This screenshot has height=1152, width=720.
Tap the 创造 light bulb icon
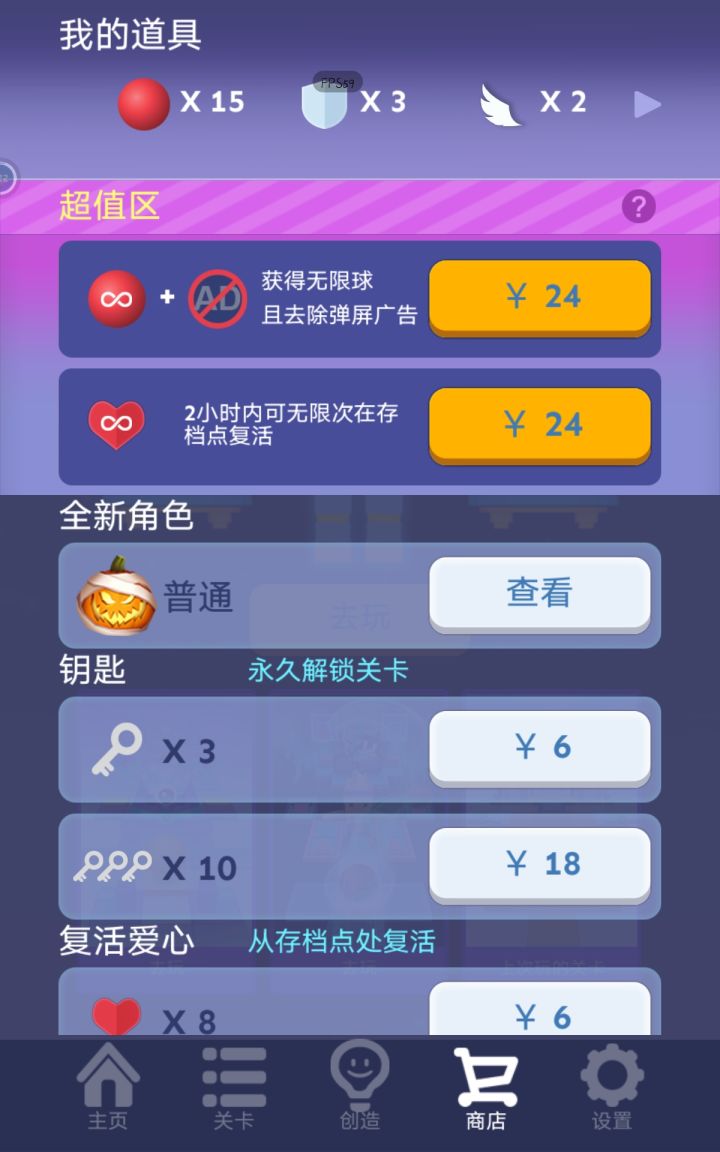click(x=359, y=1080)
